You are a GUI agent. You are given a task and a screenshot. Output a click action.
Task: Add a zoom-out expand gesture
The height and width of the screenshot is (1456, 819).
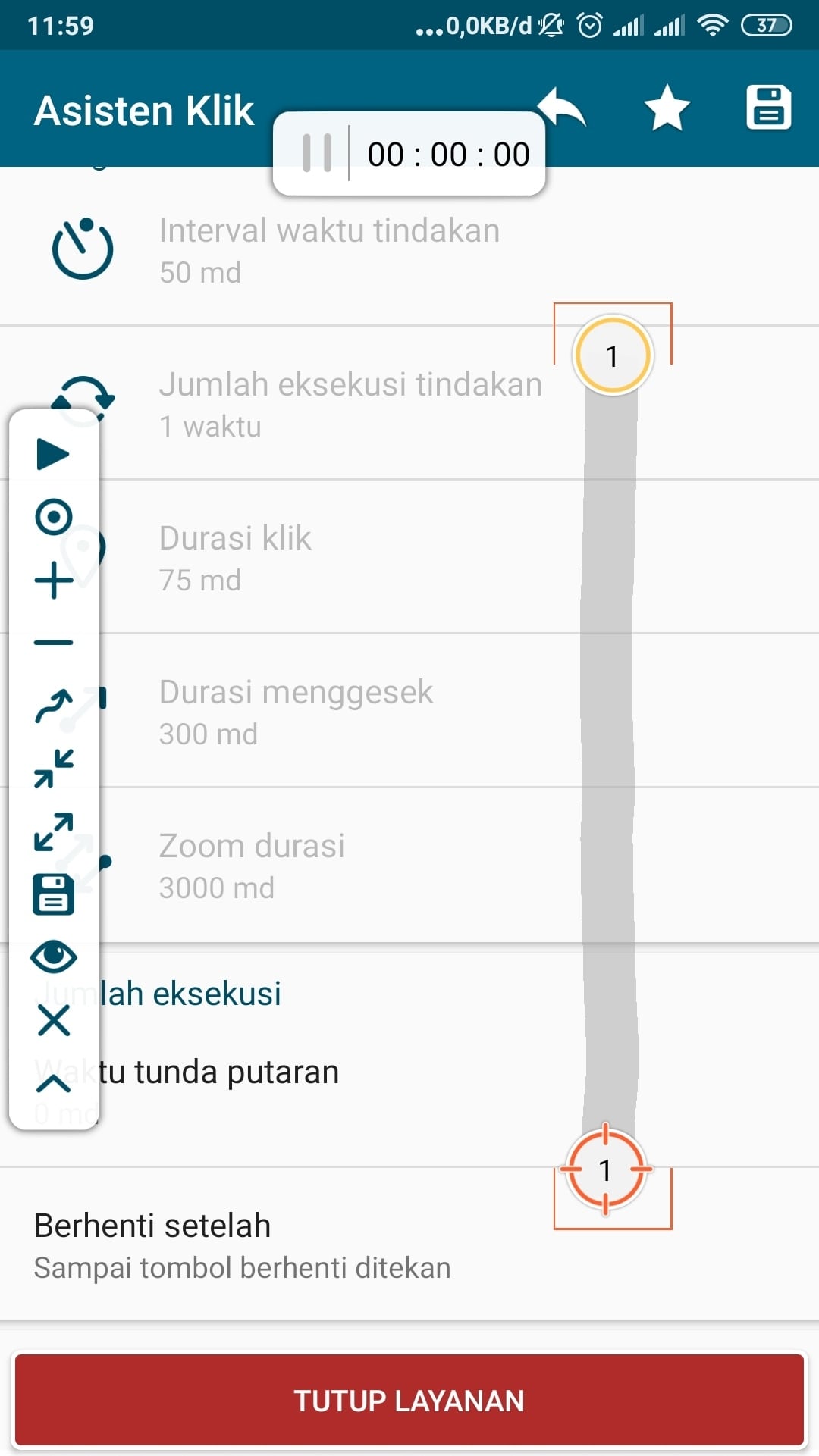pyautogui.click(x=54, y=831)
